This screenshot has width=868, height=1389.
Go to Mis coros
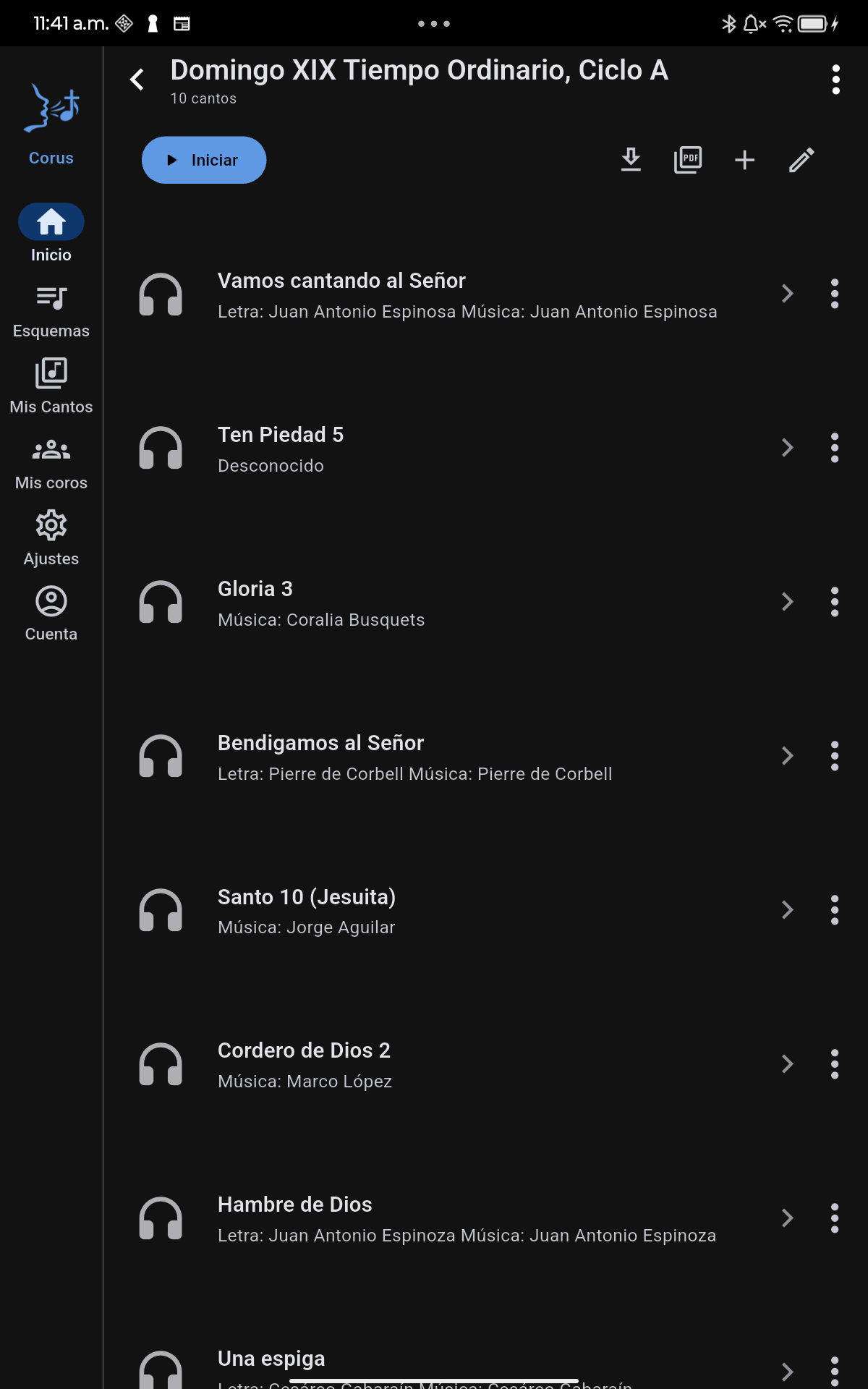[x=51, y=463]
